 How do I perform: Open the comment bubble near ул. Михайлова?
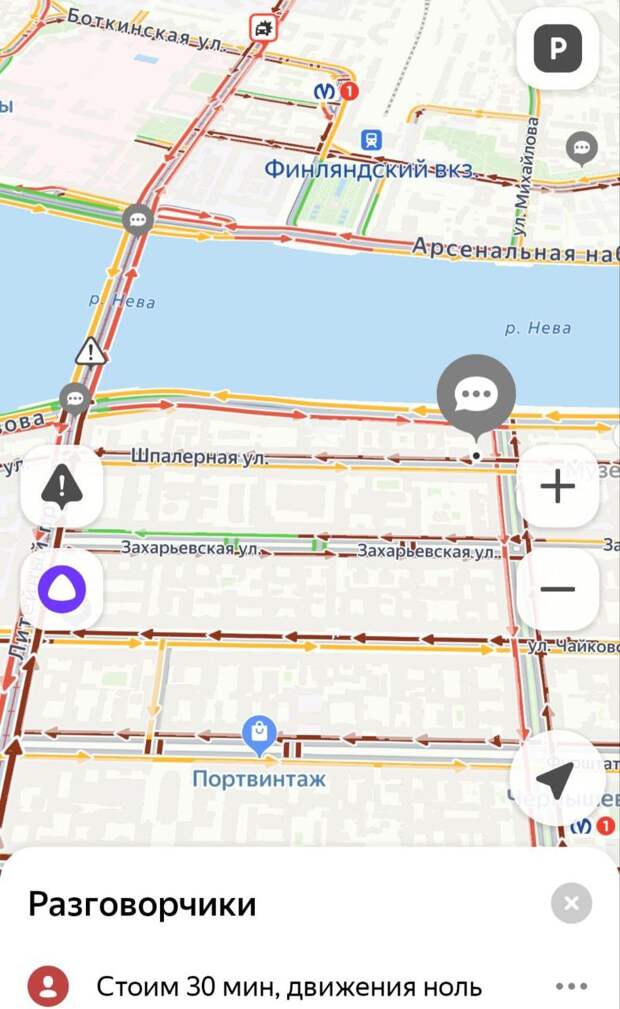click(581, 149)
